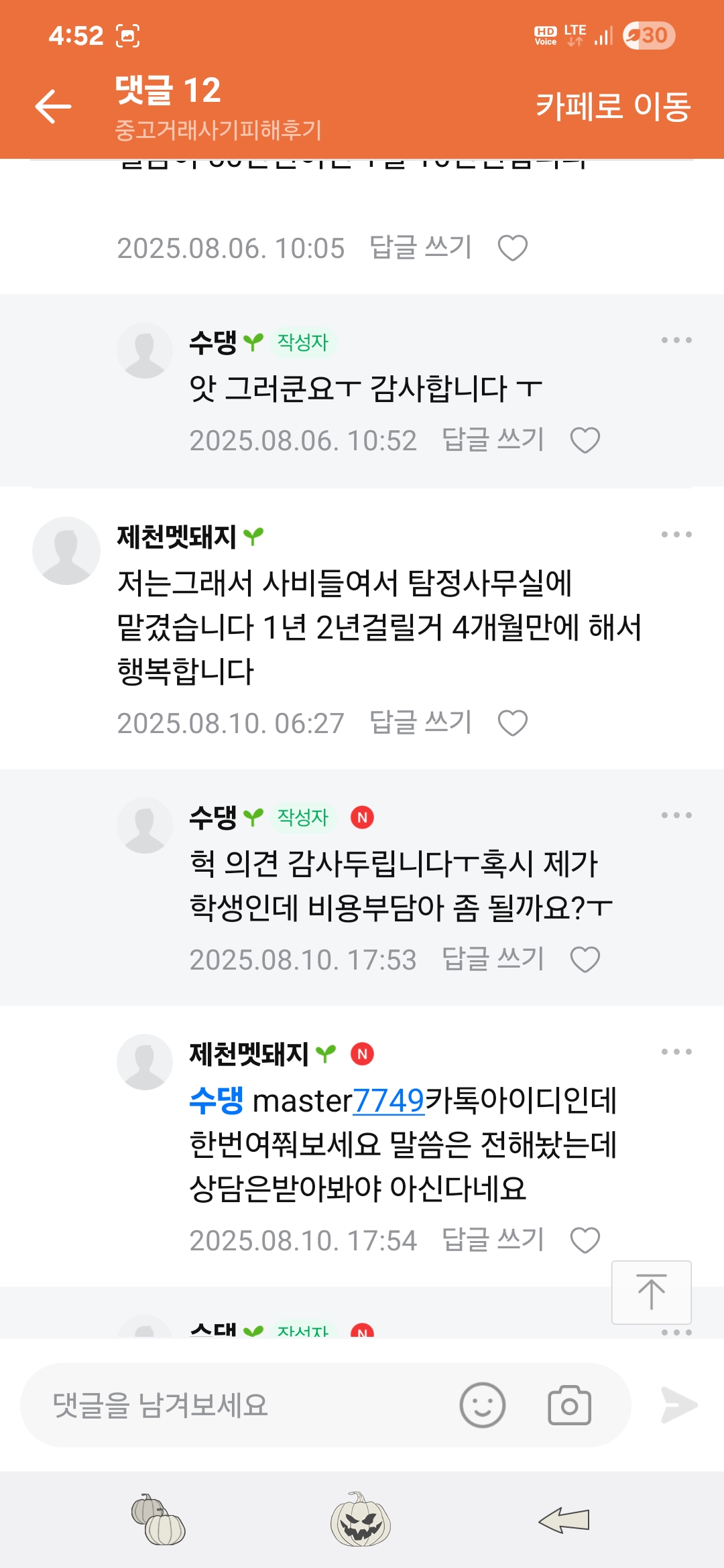
Task: Like 제천멧돼지's comment at 06:27
Action: click(513, 723)
